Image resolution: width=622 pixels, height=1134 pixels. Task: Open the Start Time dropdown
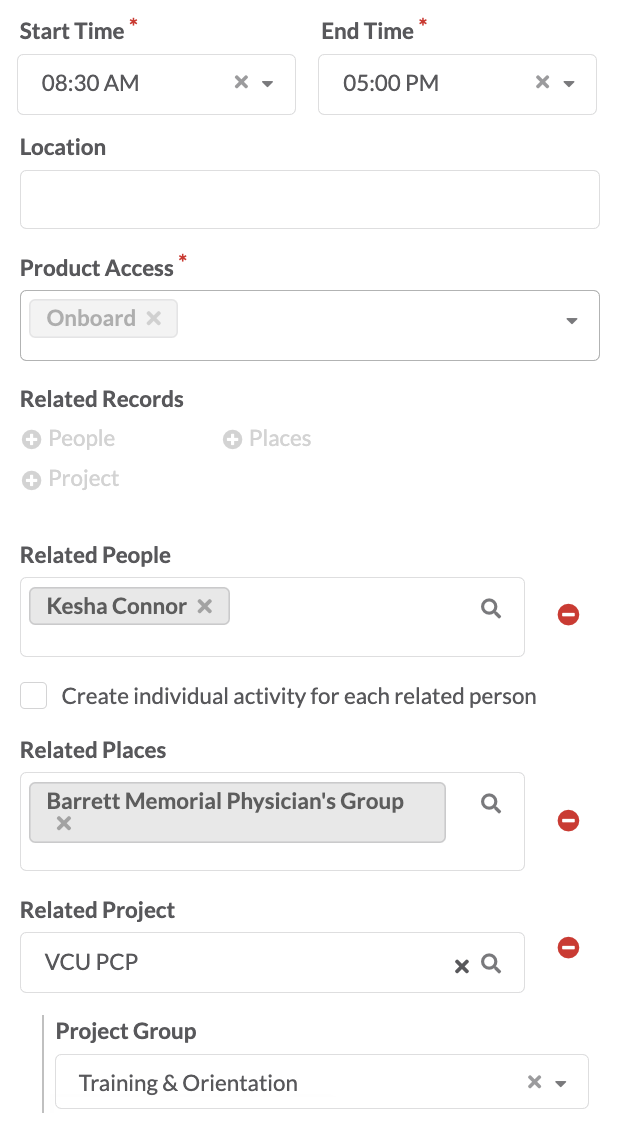[x=267, y=84]
